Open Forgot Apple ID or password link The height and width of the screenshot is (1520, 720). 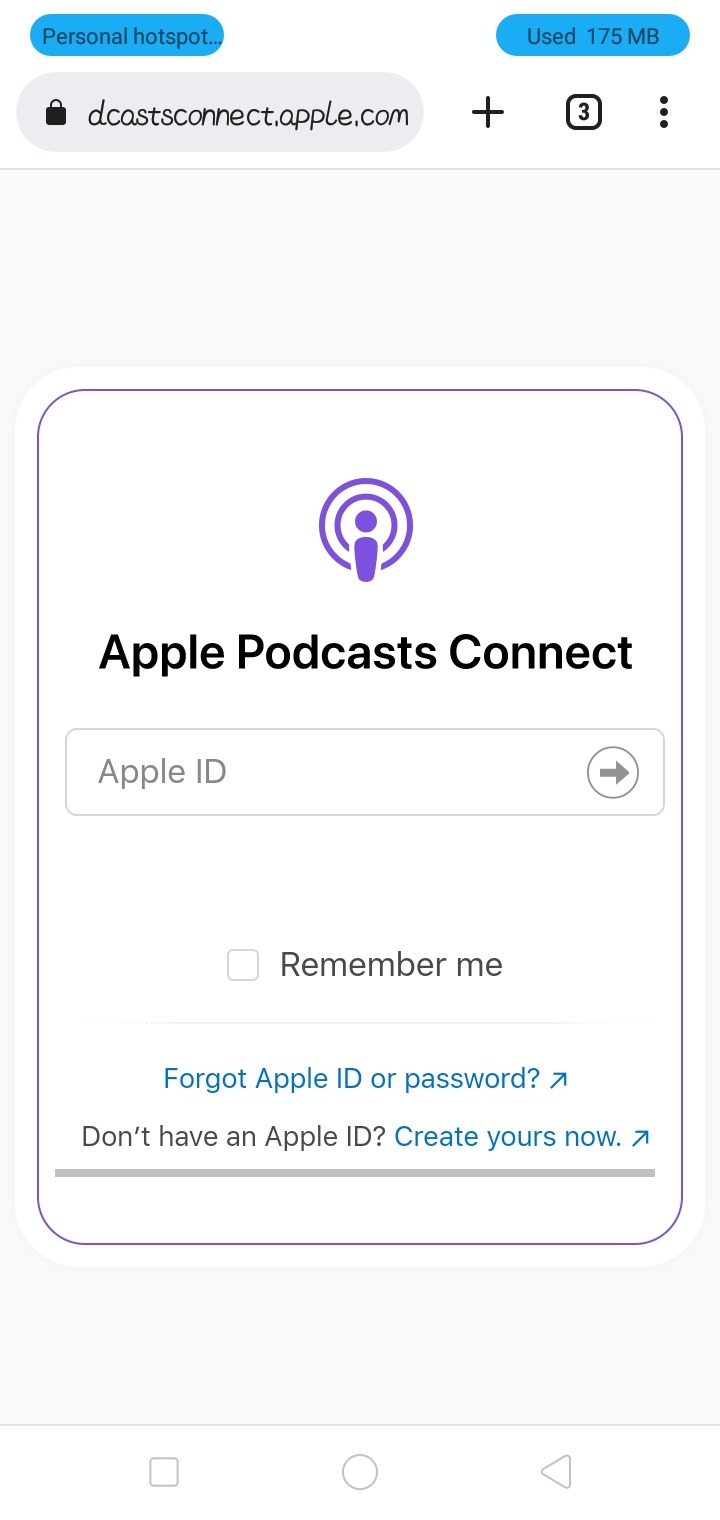click(365, 1079)
